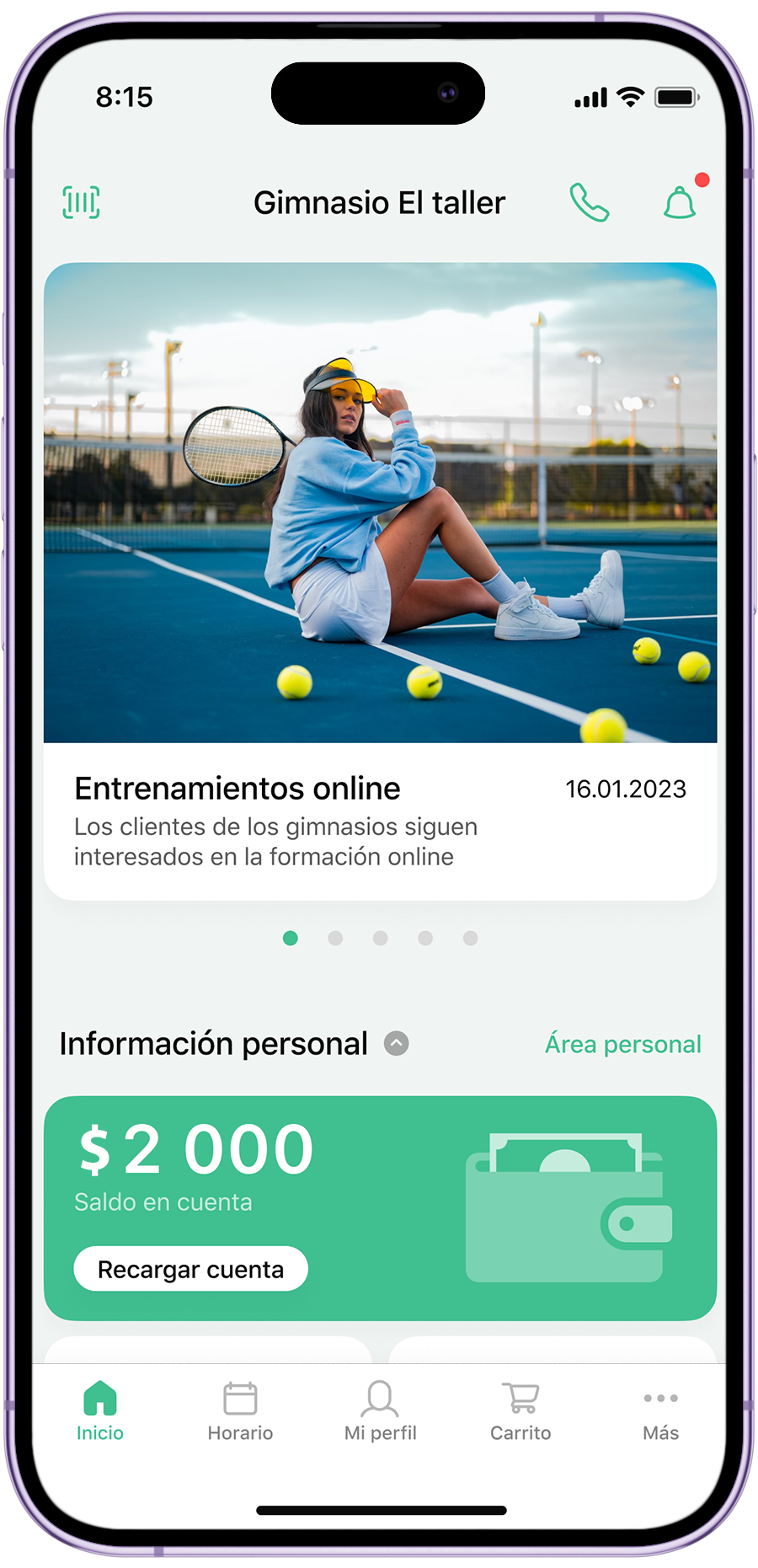Call the gym via phone icon
This screenshot has height=1568, width=758.
[x=590, y=202]
